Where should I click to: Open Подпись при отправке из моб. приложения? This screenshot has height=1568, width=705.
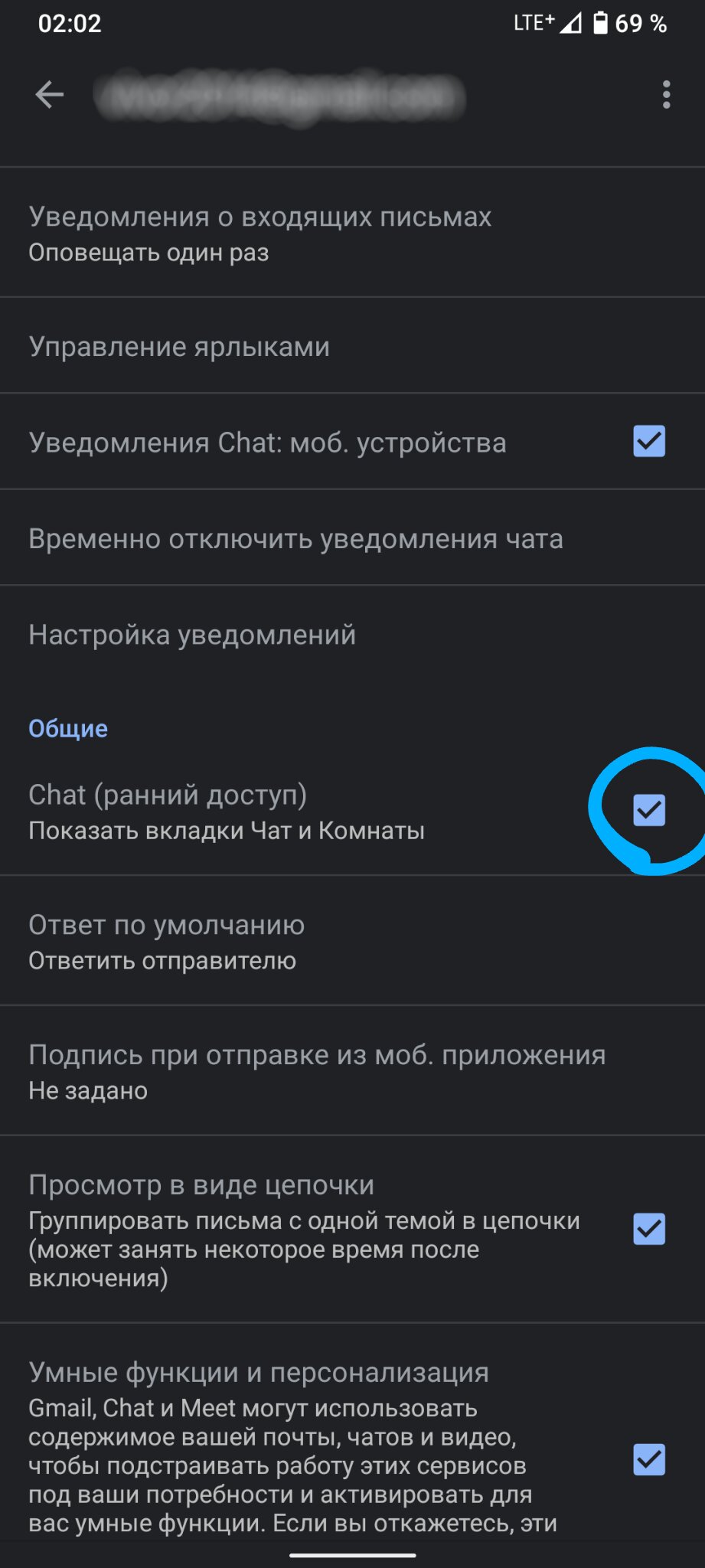tap(352, 1071)
